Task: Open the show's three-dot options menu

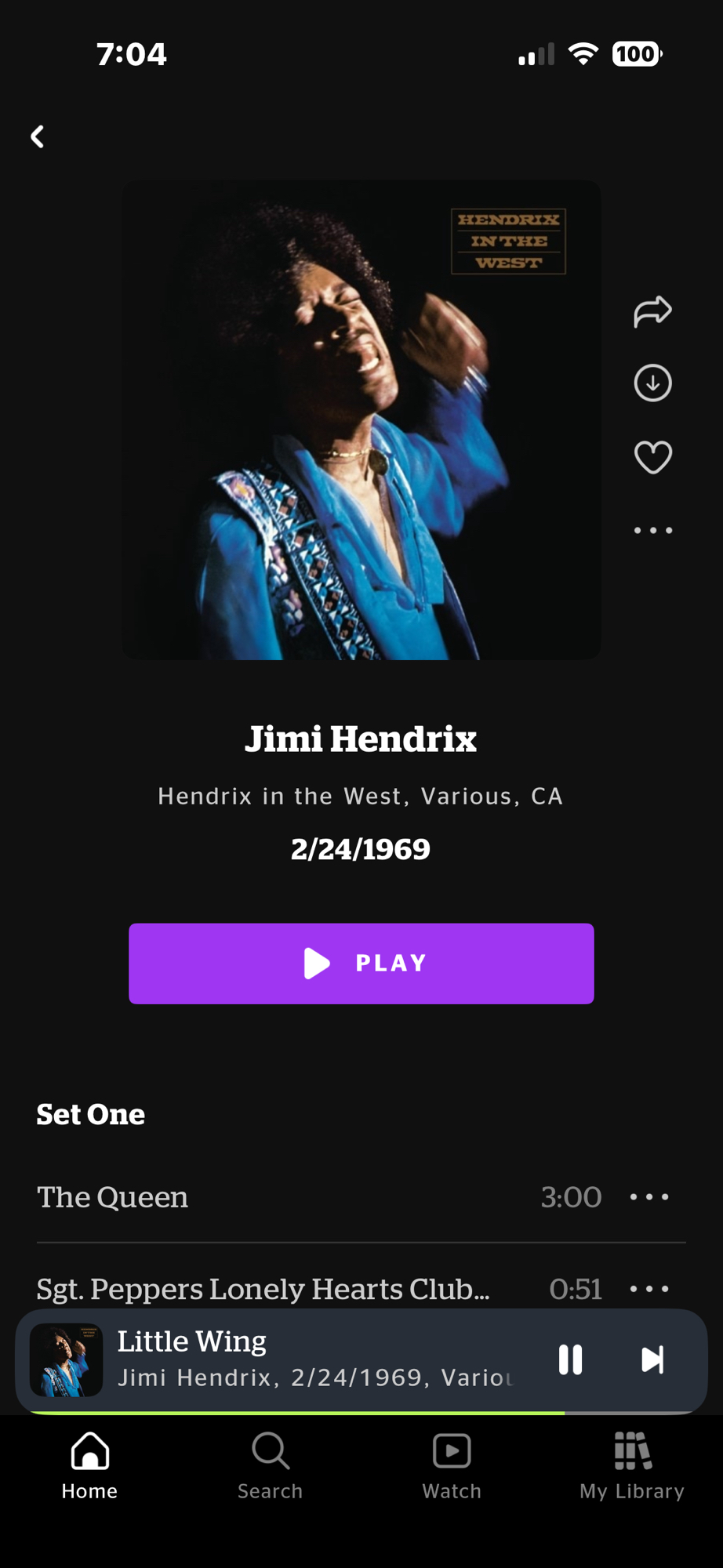Action: pos(652,531)
